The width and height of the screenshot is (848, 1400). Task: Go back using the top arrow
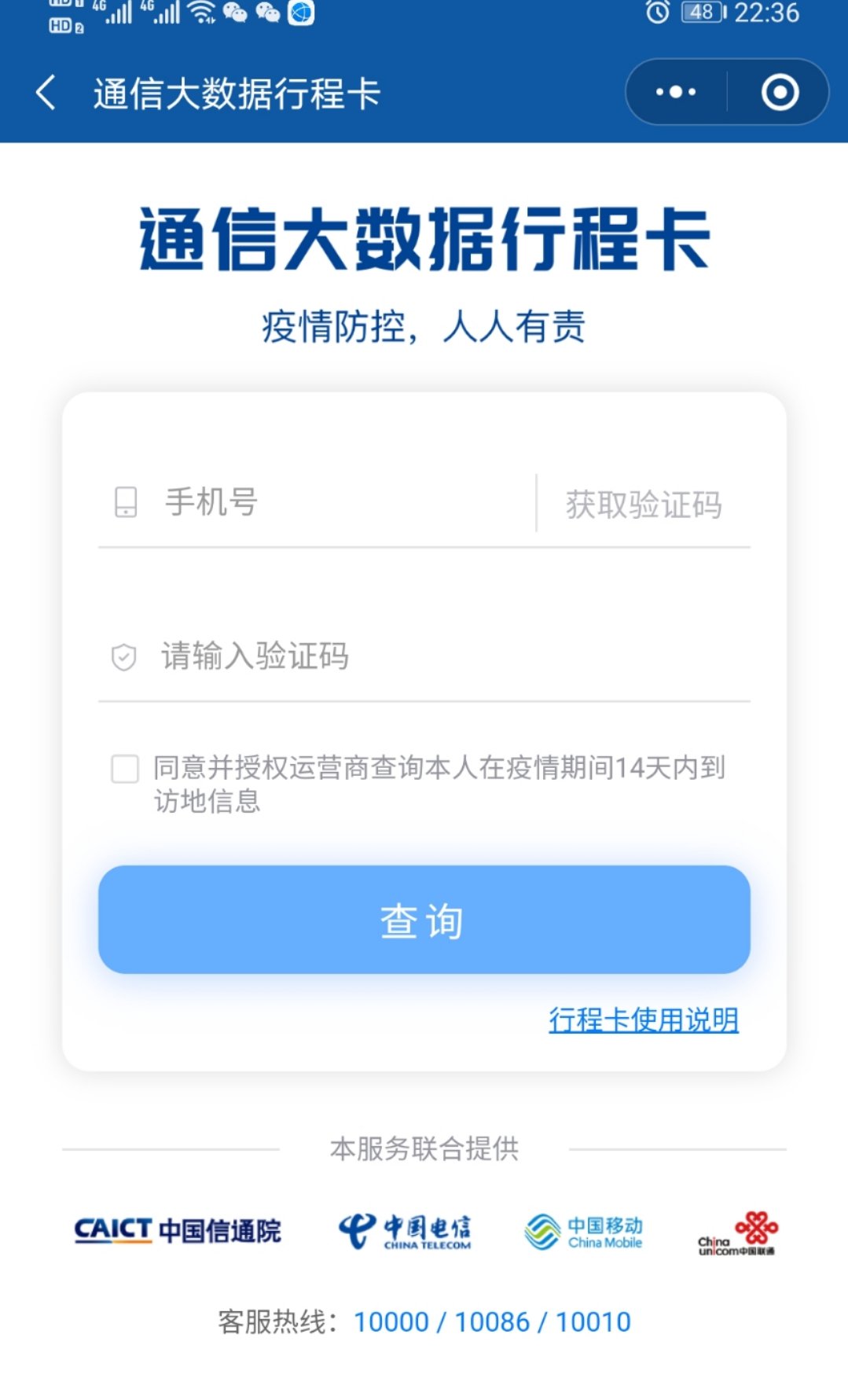tap(46, 93)
